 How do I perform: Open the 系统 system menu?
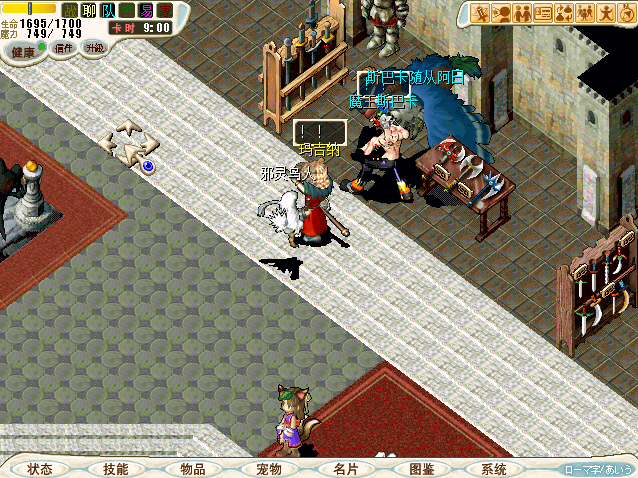point(494,468)
